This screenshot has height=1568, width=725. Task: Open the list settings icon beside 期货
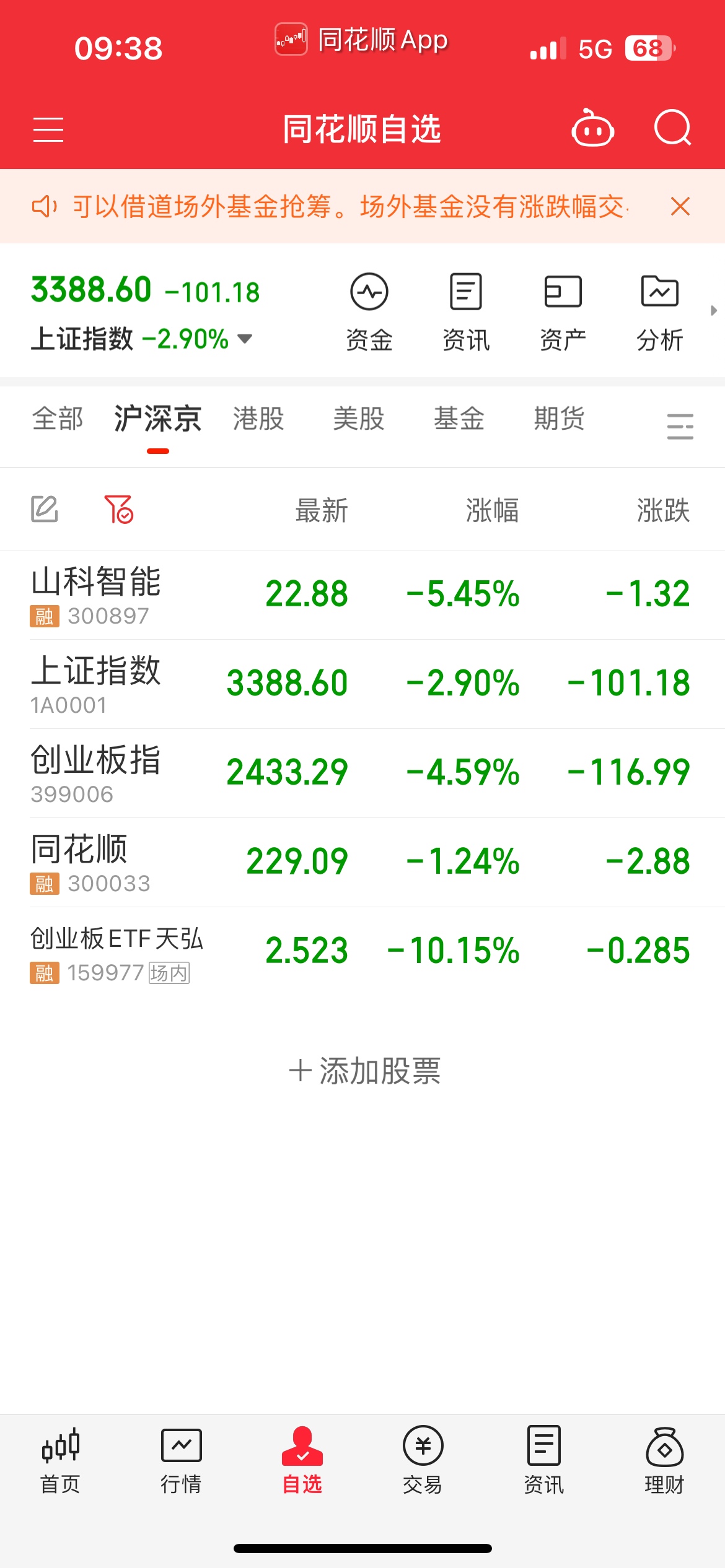(680, 427)
